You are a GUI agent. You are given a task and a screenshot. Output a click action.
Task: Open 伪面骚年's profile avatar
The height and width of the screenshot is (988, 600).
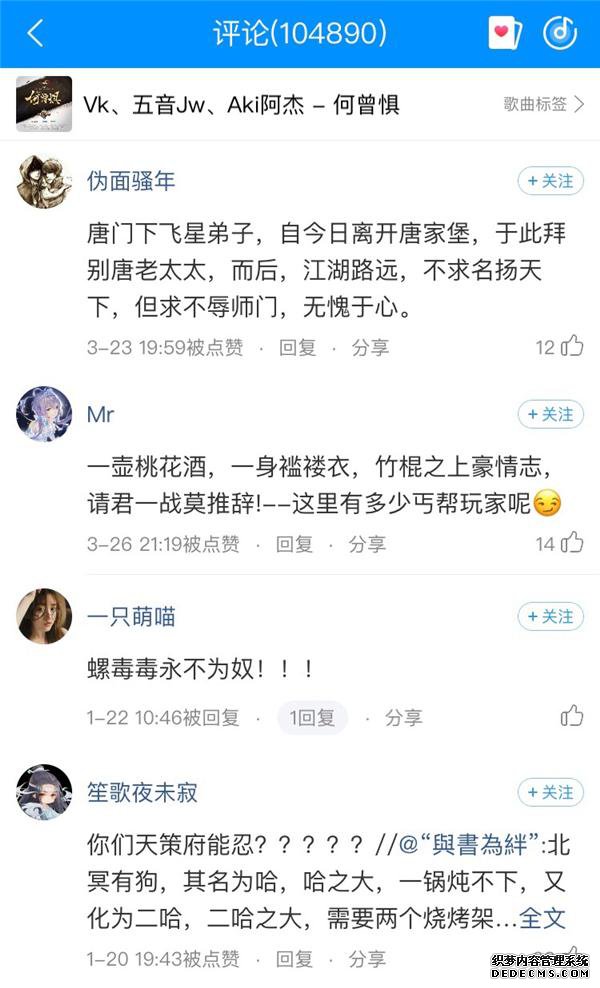[x=44, y=182]
